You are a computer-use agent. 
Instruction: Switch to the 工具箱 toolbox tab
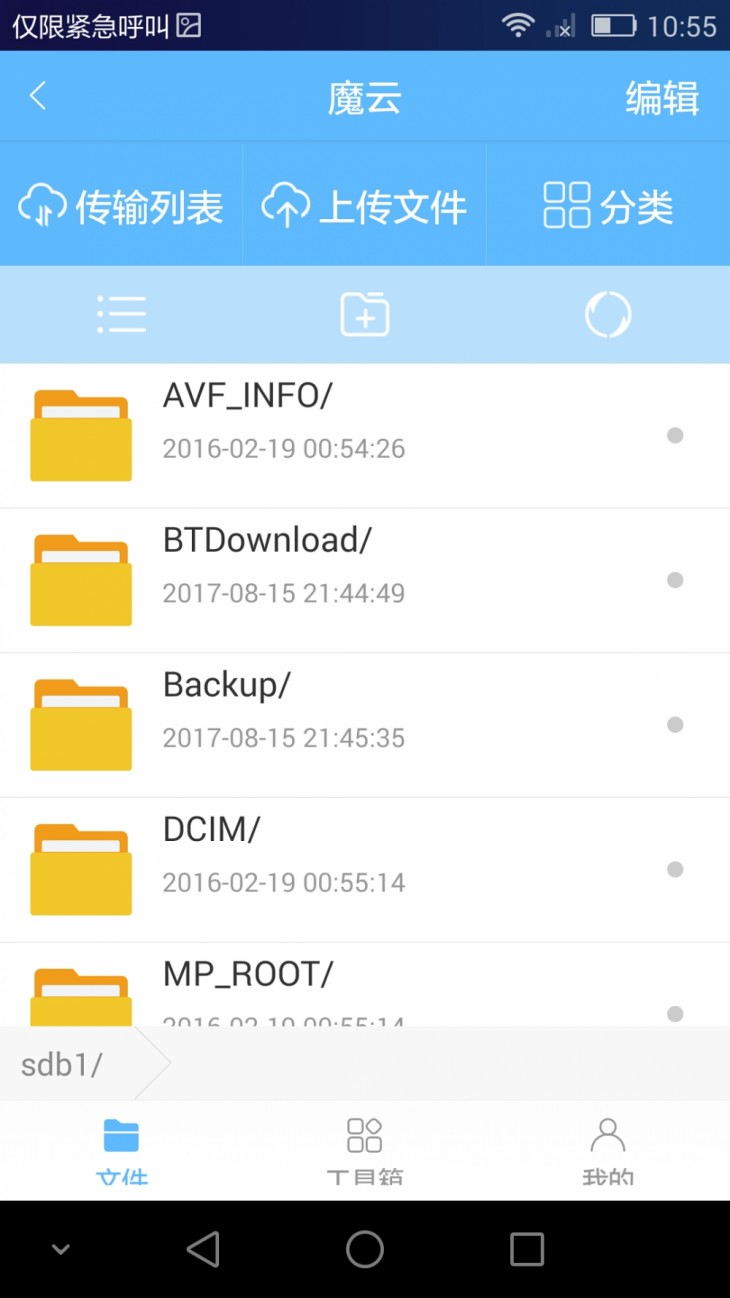[x=365, y=1150]
